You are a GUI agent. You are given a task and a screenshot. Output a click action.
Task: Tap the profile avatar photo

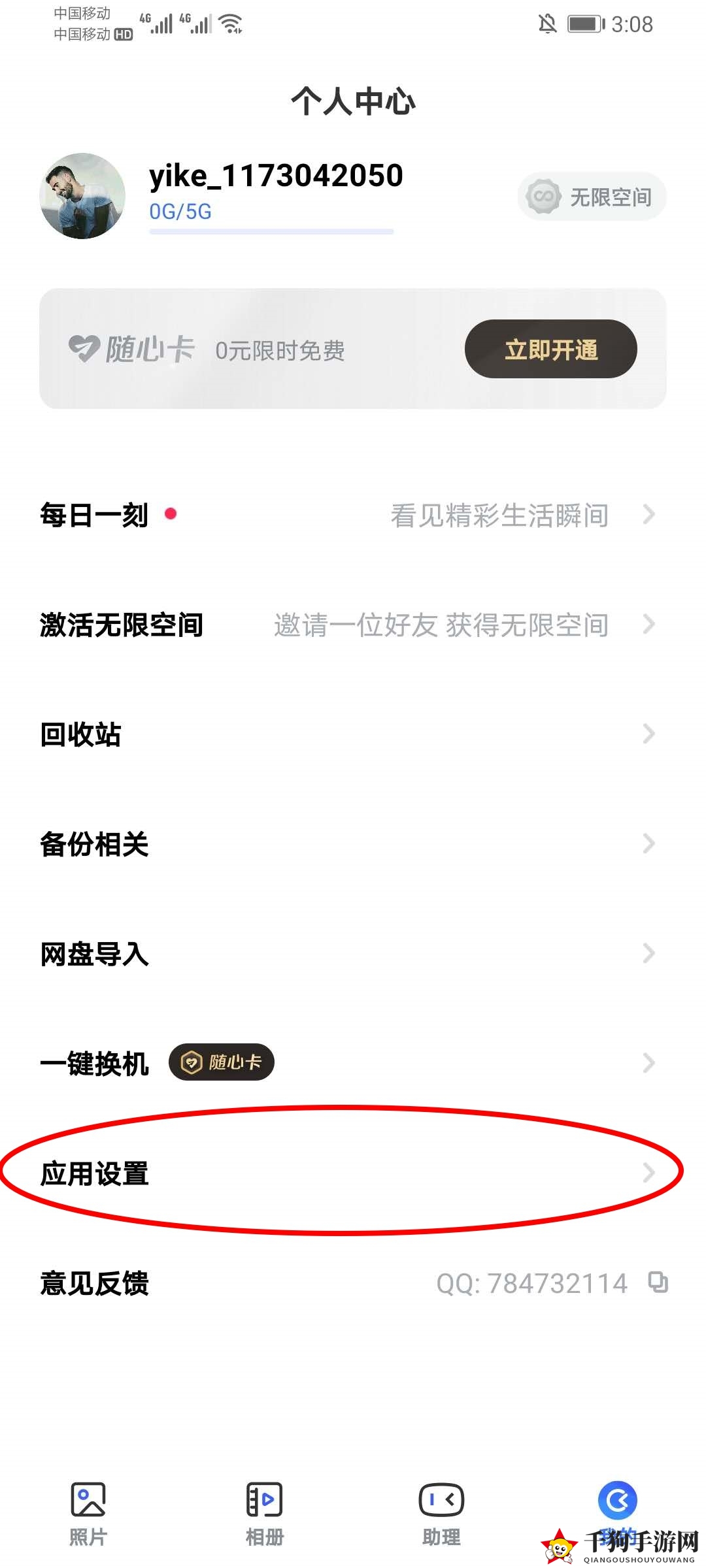[82, 196]
